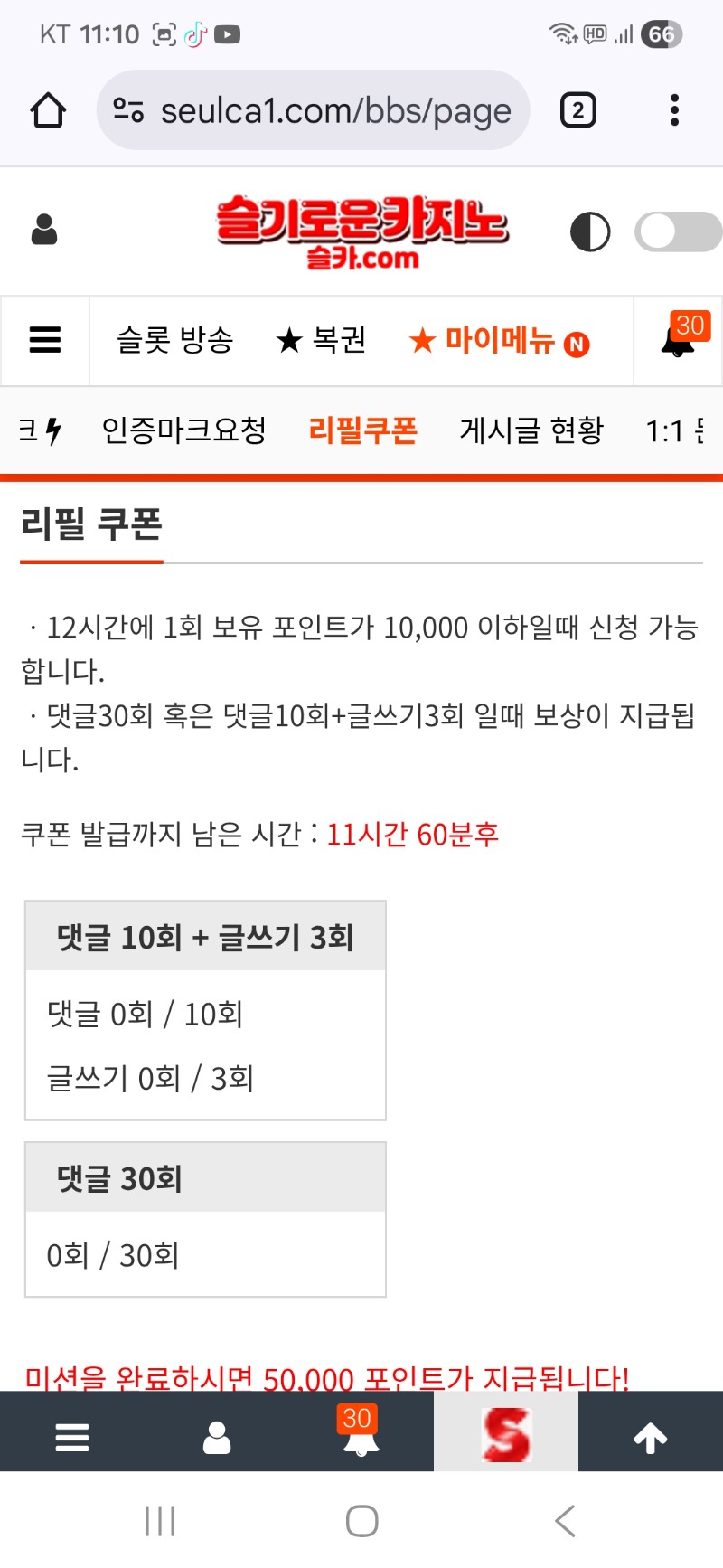Select the 리필쿠폰 tab

(x=362, y=430)
